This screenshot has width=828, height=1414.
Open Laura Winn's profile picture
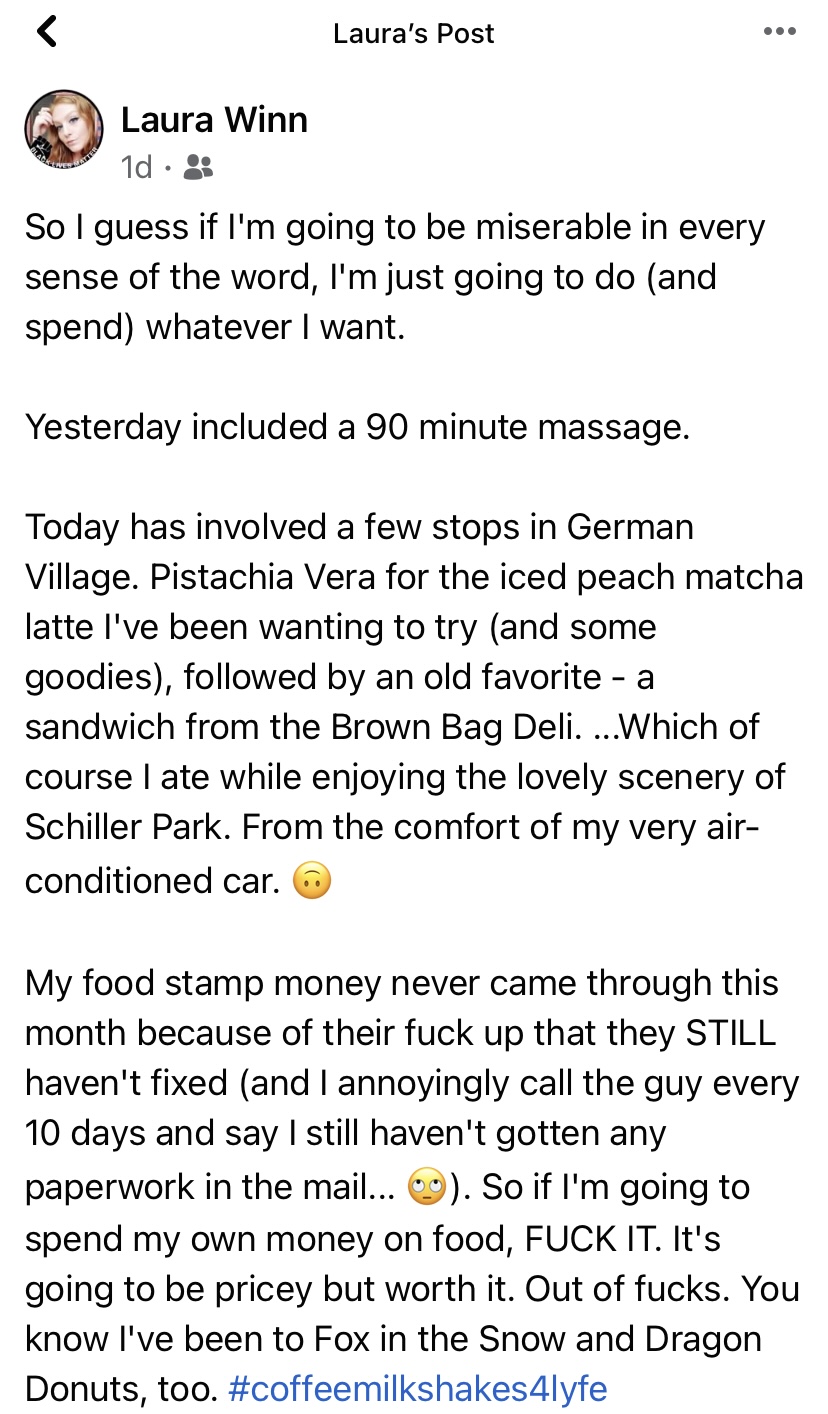click(x=64, y=130)
